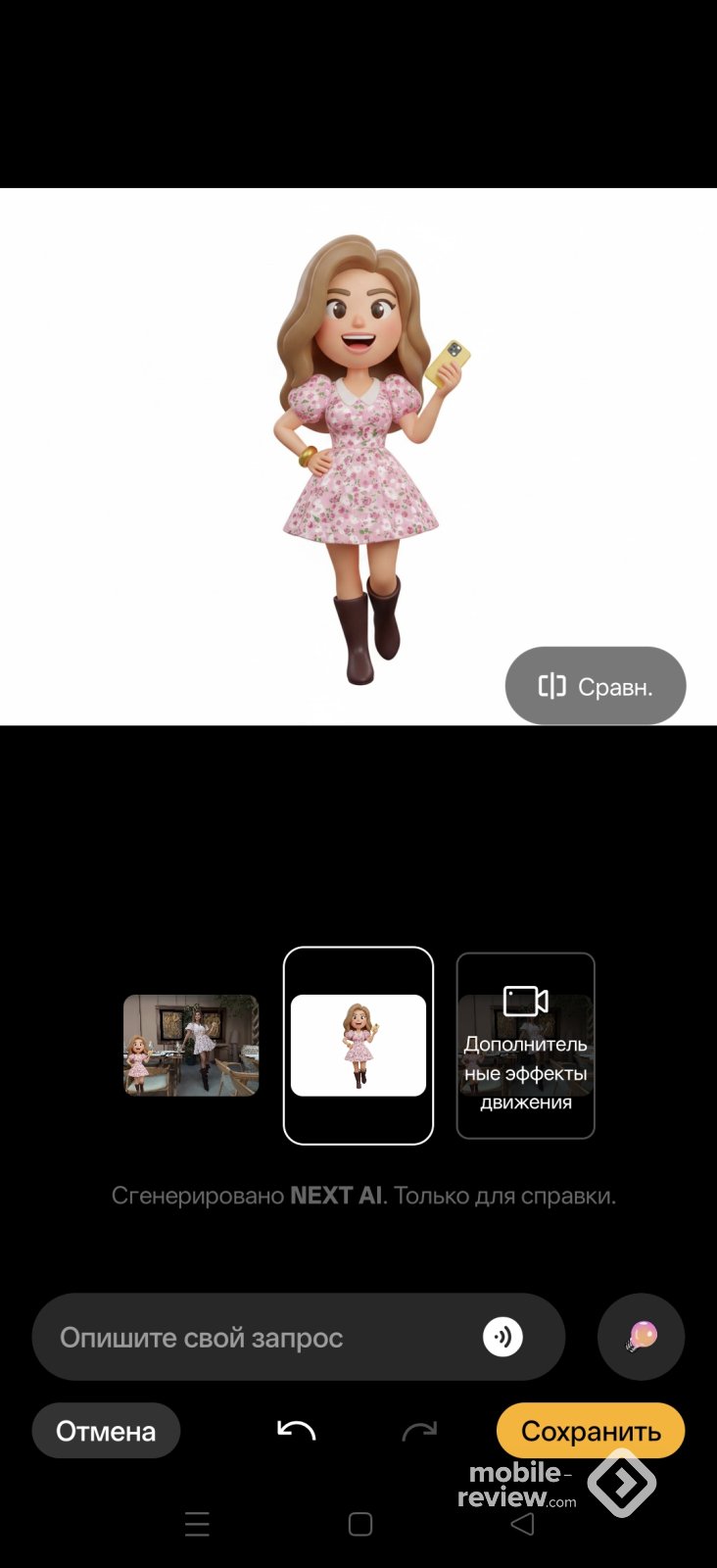Open the AI style suggestions icon
Screen dimensions: 717x1568
pos(641,1337)
